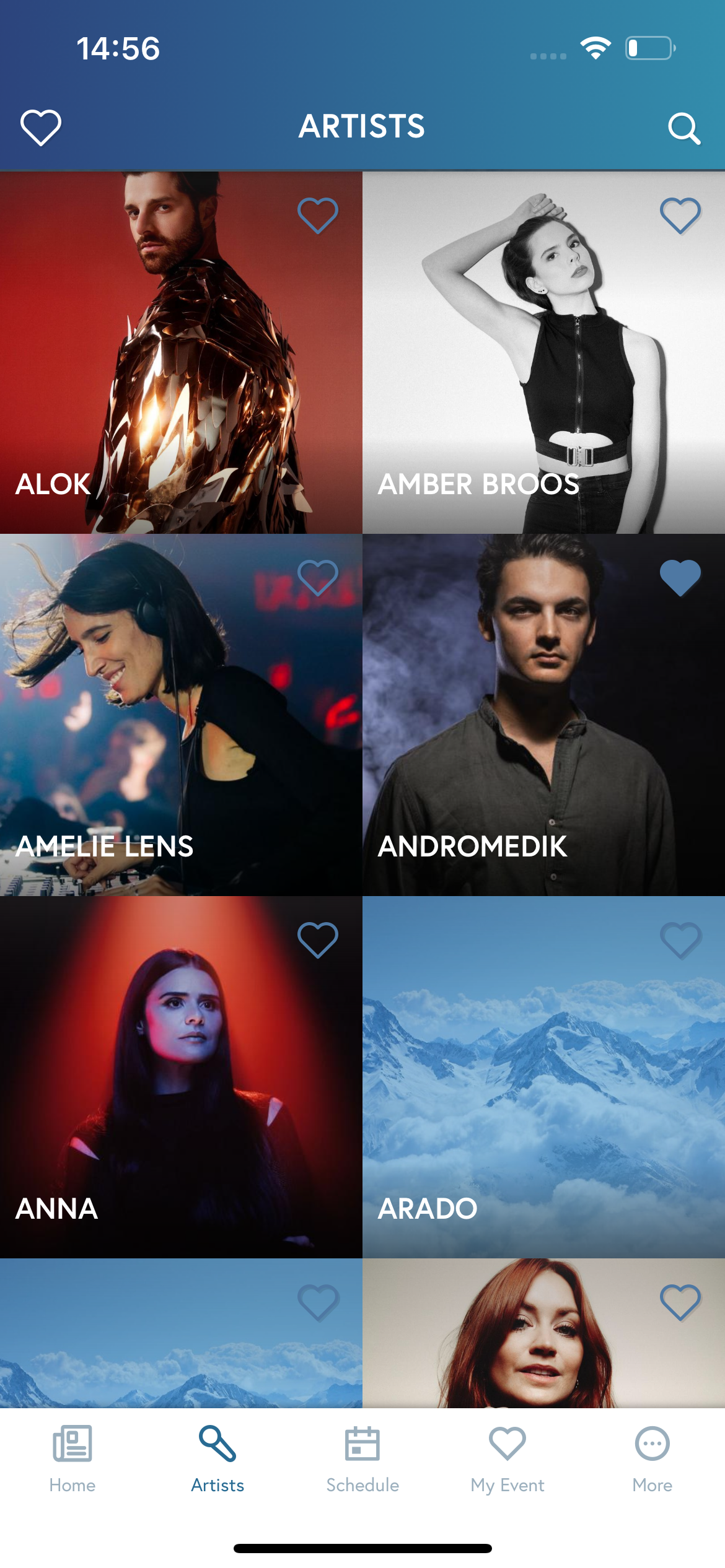Add ANNA to favorites

(317, 940)
